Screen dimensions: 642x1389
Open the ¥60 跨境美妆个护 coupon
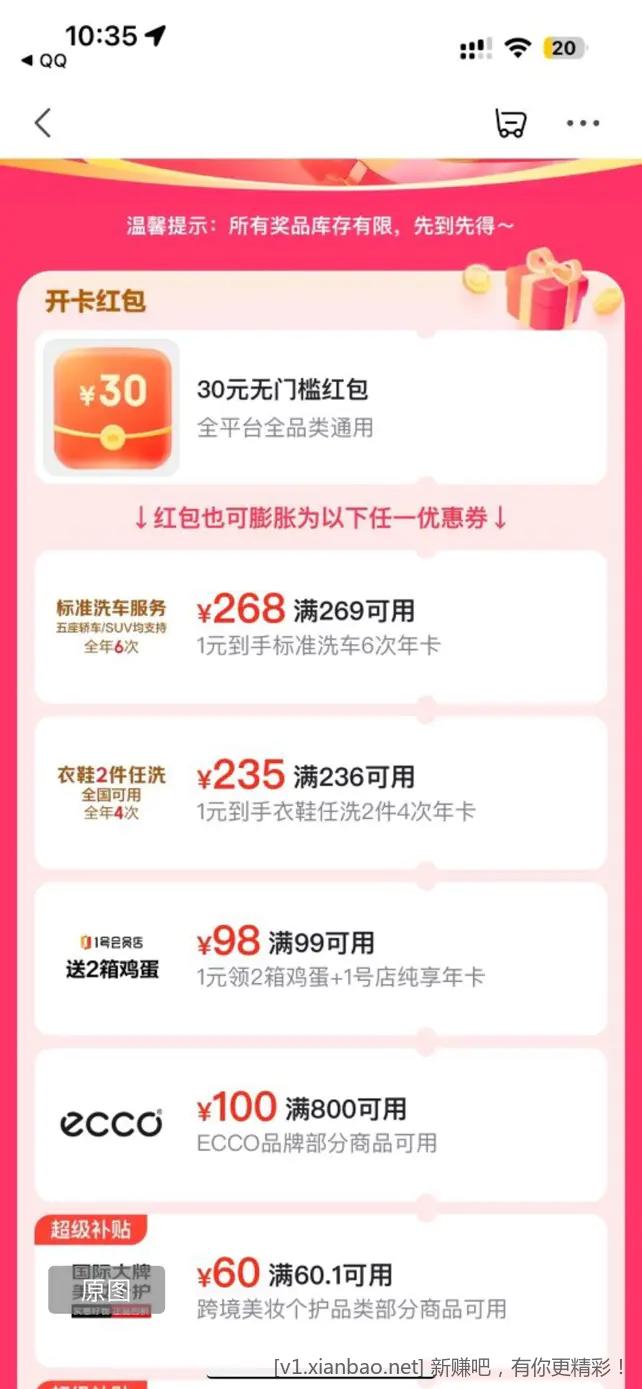pos(320,1290)
